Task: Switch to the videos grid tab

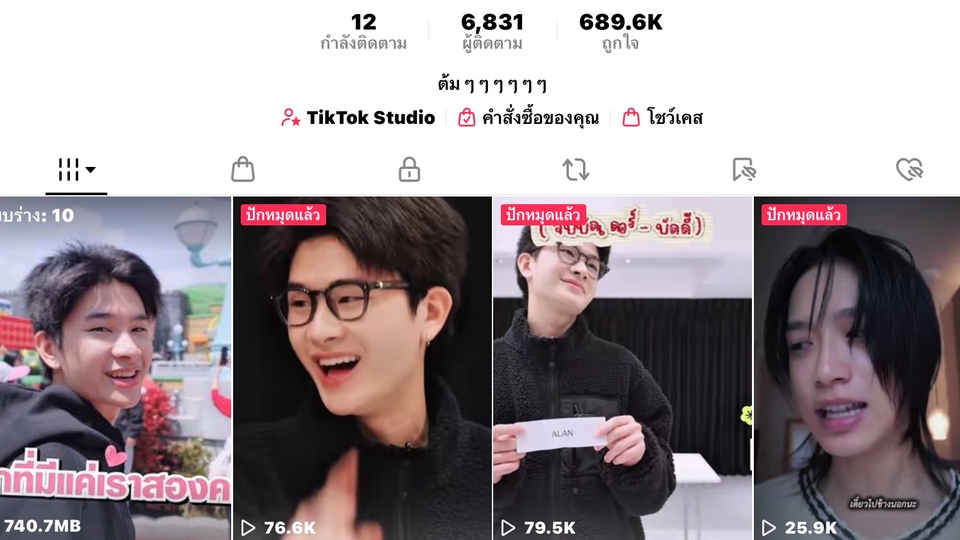Action: tap(76, 169)
